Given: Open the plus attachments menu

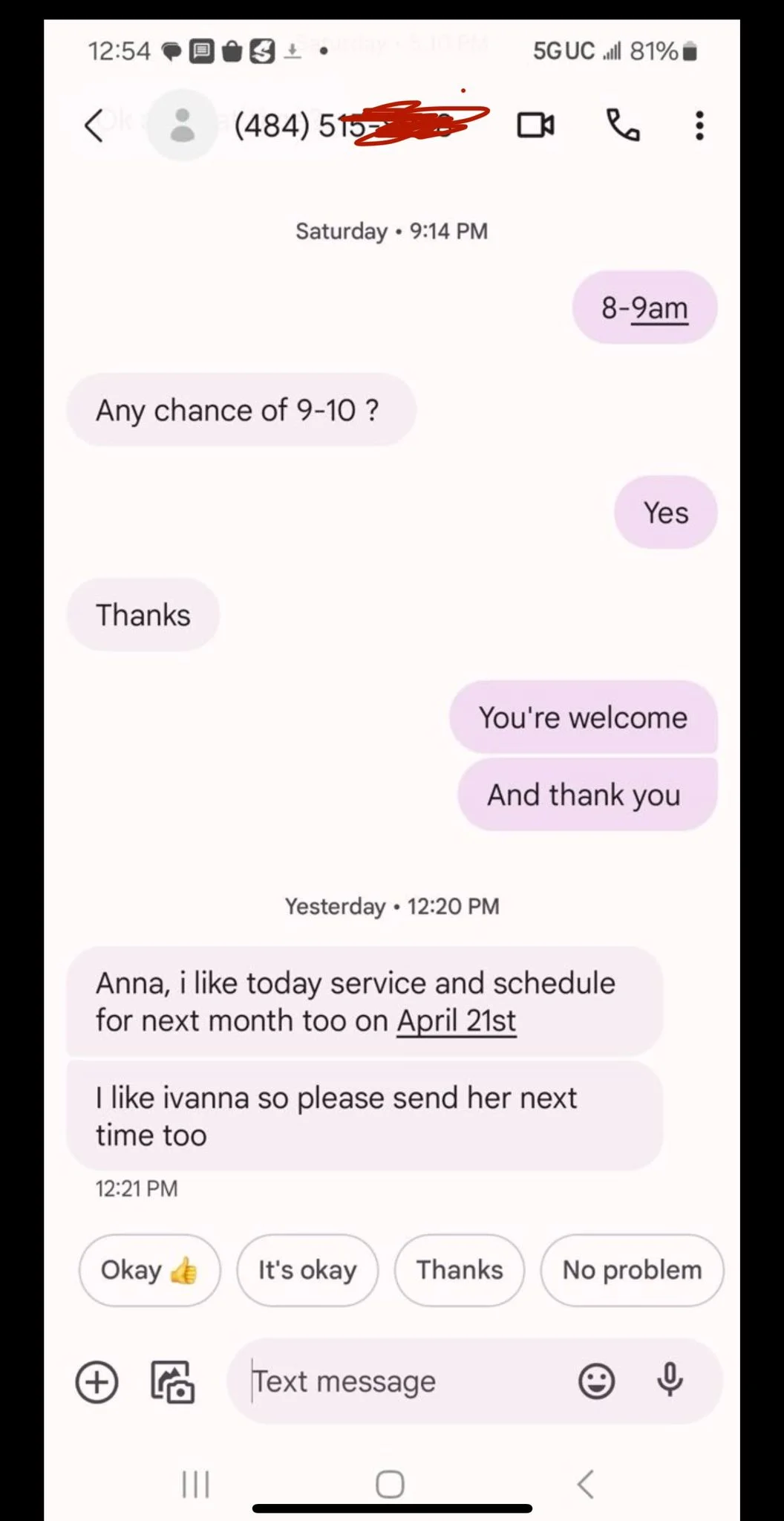Looking at the screenshot, I should coord(97,1382).
